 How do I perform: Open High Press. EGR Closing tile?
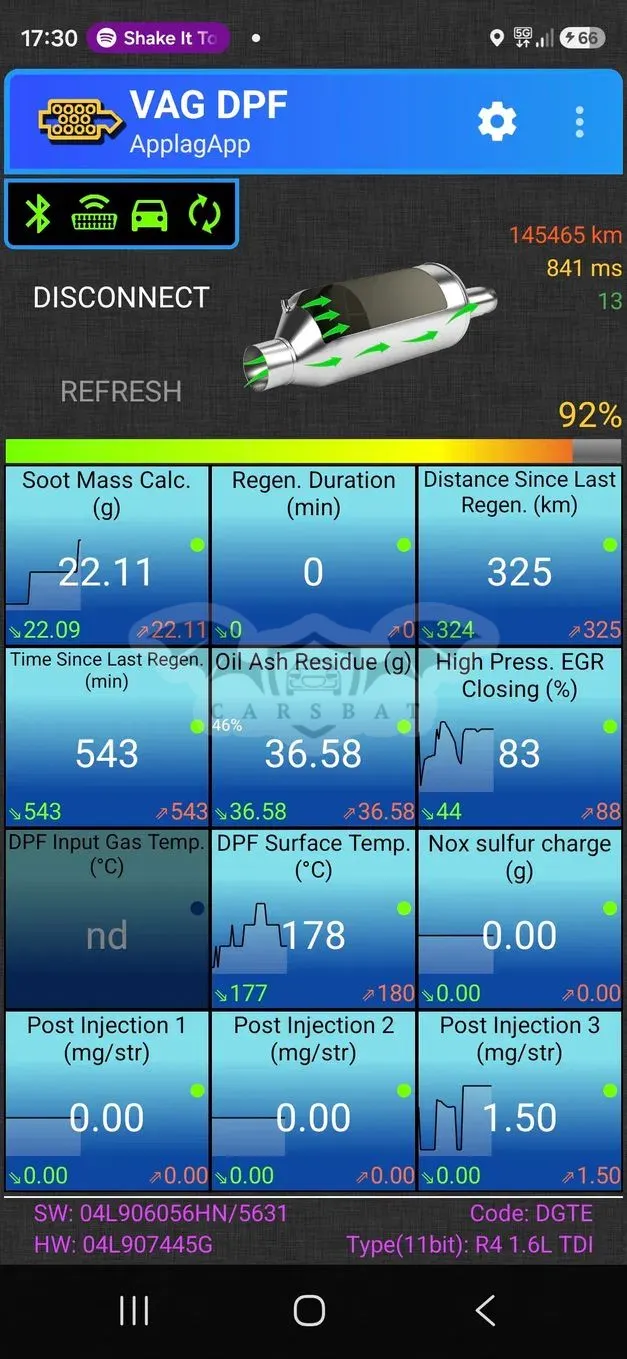(519, 736)
